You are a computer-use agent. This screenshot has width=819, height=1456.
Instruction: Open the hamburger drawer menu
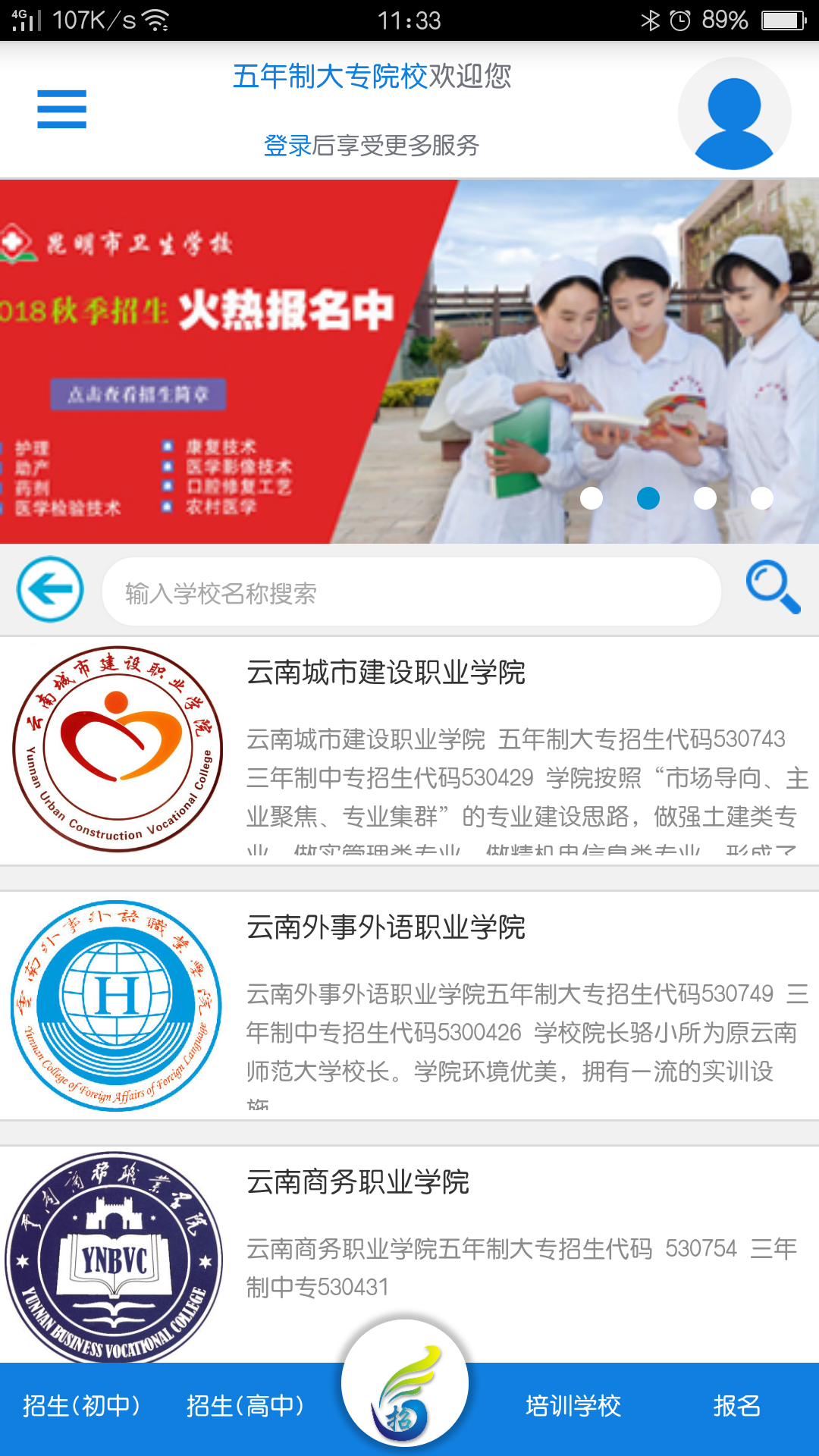point(61,109)
